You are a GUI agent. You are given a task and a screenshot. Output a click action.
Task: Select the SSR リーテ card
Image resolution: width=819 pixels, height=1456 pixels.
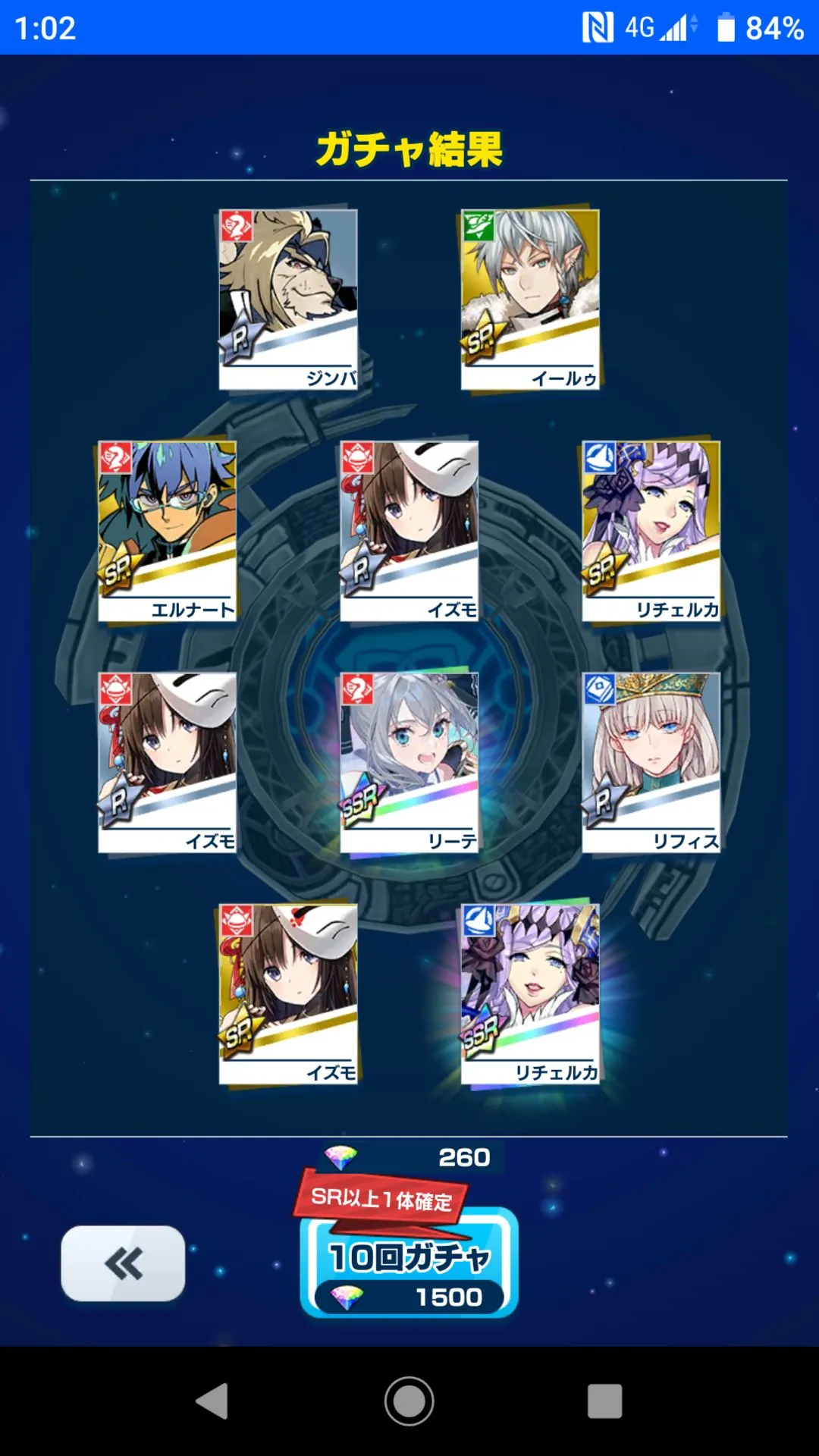409,763
